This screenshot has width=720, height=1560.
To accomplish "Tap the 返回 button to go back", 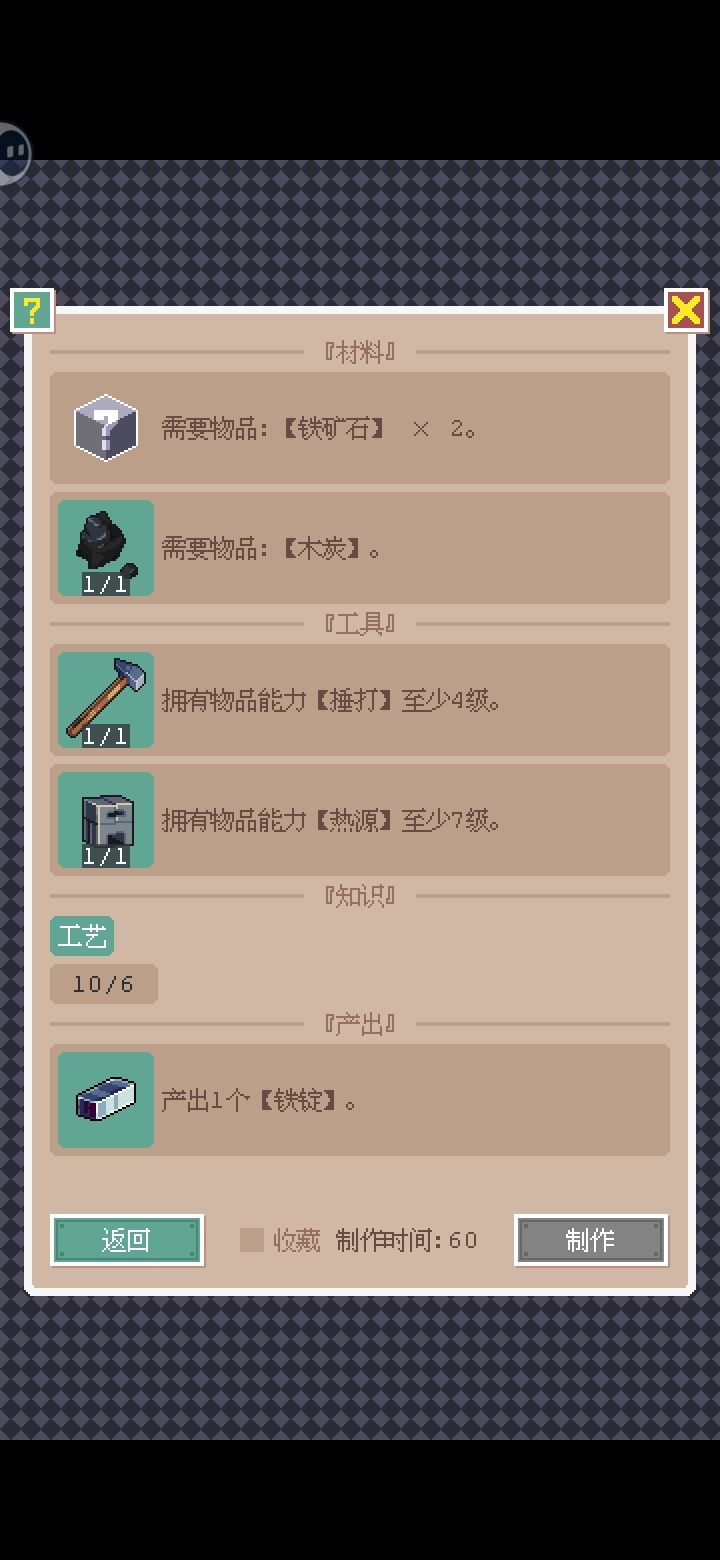I will click(127, 1240).
